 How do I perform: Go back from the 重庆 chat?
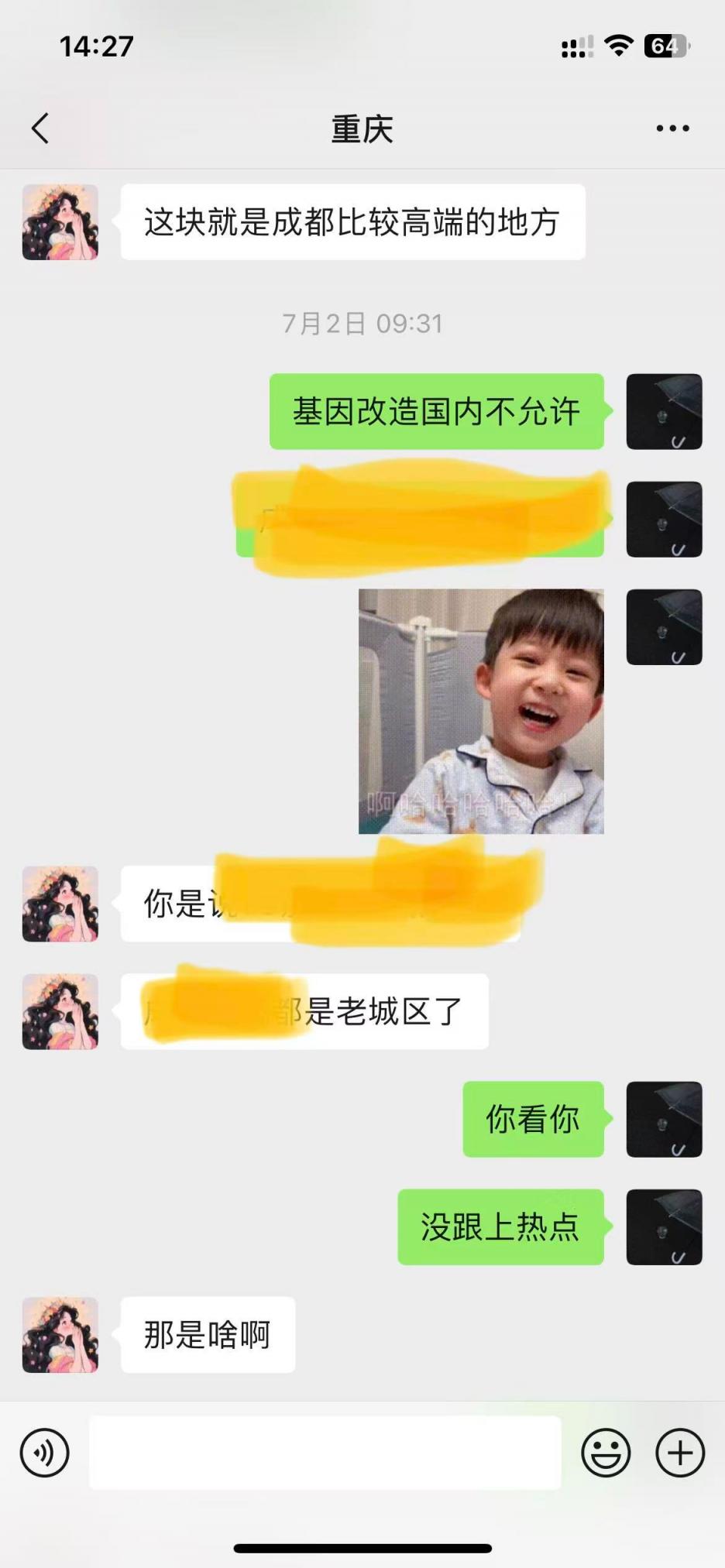point(40,129)
